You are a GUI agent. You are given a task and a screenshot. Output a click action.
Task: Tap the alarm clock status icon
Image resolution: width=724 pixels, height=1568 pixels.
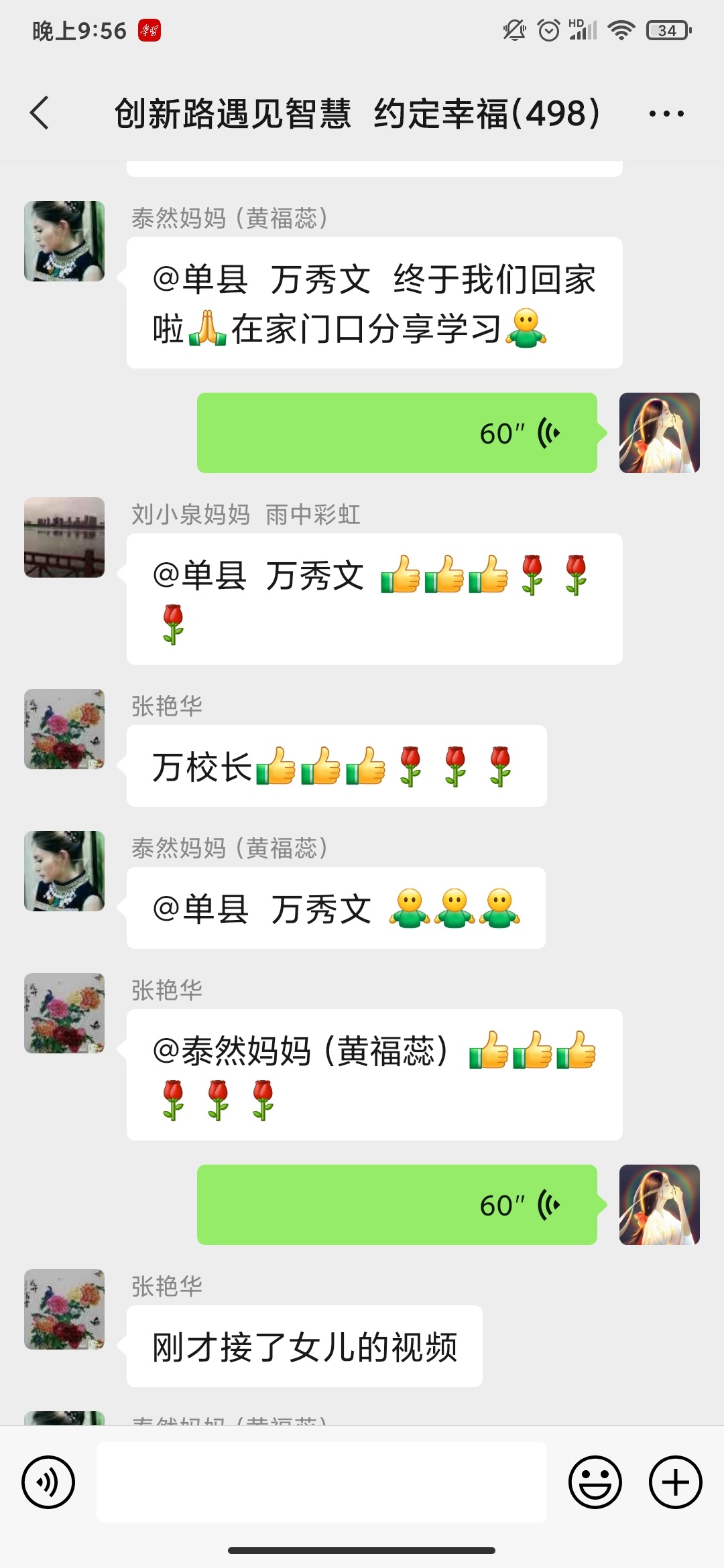(548, 29)
